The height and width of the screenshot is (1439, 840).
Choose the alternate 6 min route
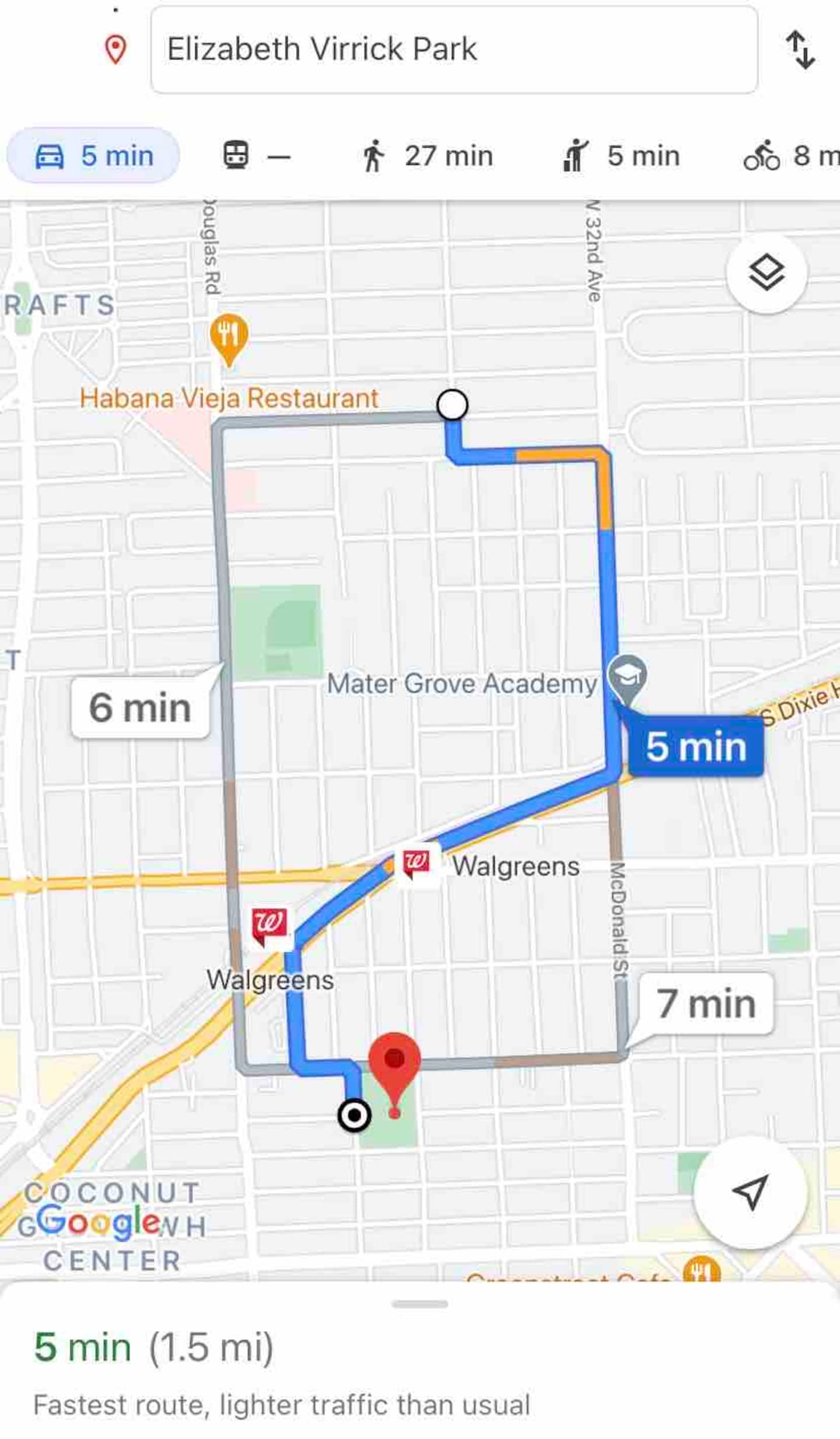pos(140,707)
